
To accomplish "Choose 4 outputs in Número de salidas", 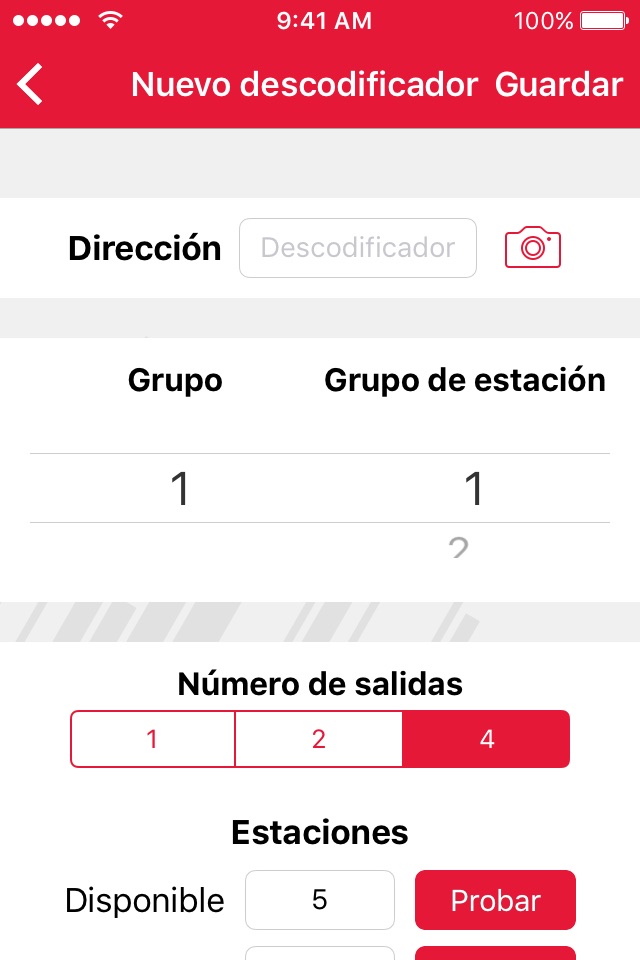I will [x=486, y=739].
